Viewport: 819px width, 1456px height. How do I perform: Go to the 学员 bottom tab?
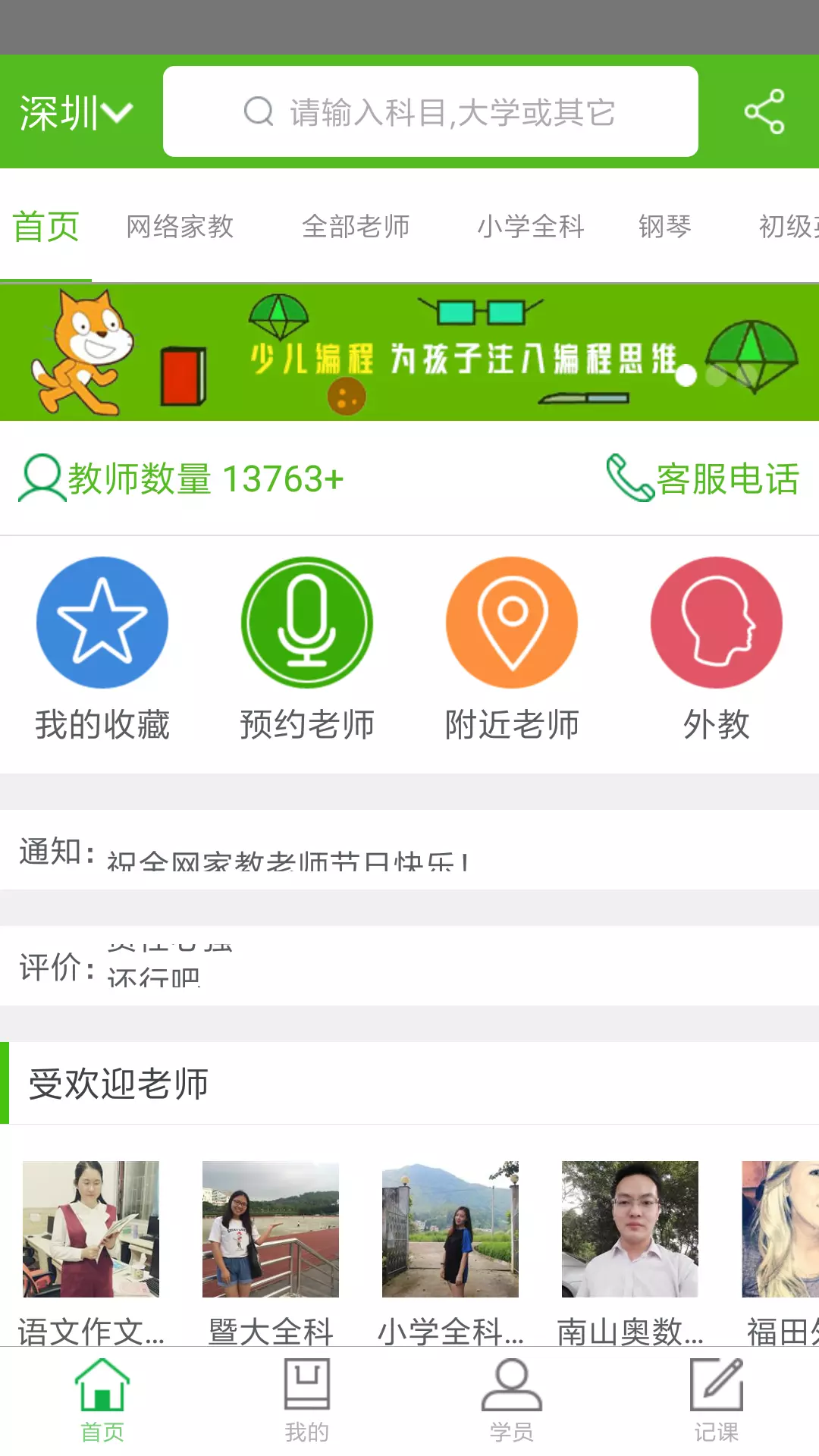(x=512, y=1400)
